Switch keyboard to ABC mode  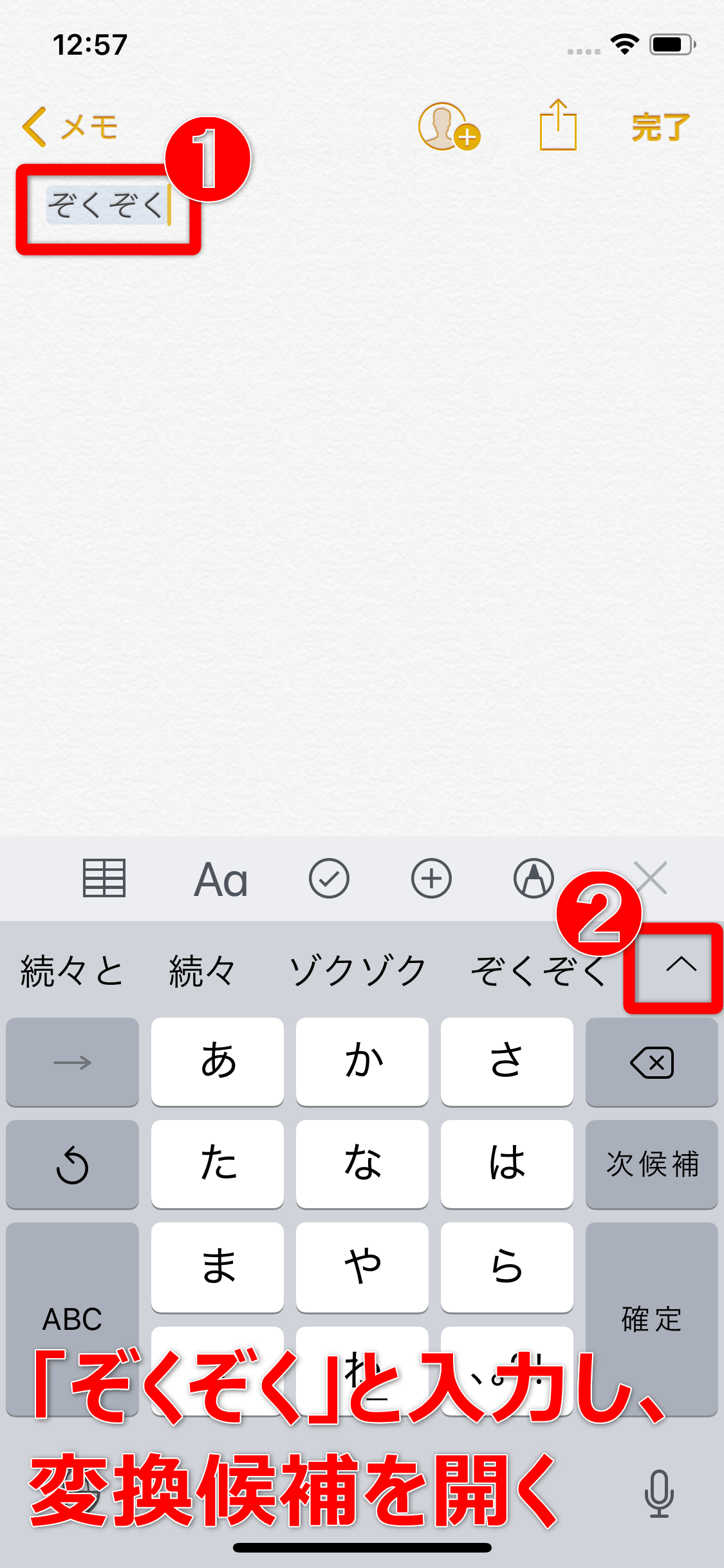(72, 1318)
